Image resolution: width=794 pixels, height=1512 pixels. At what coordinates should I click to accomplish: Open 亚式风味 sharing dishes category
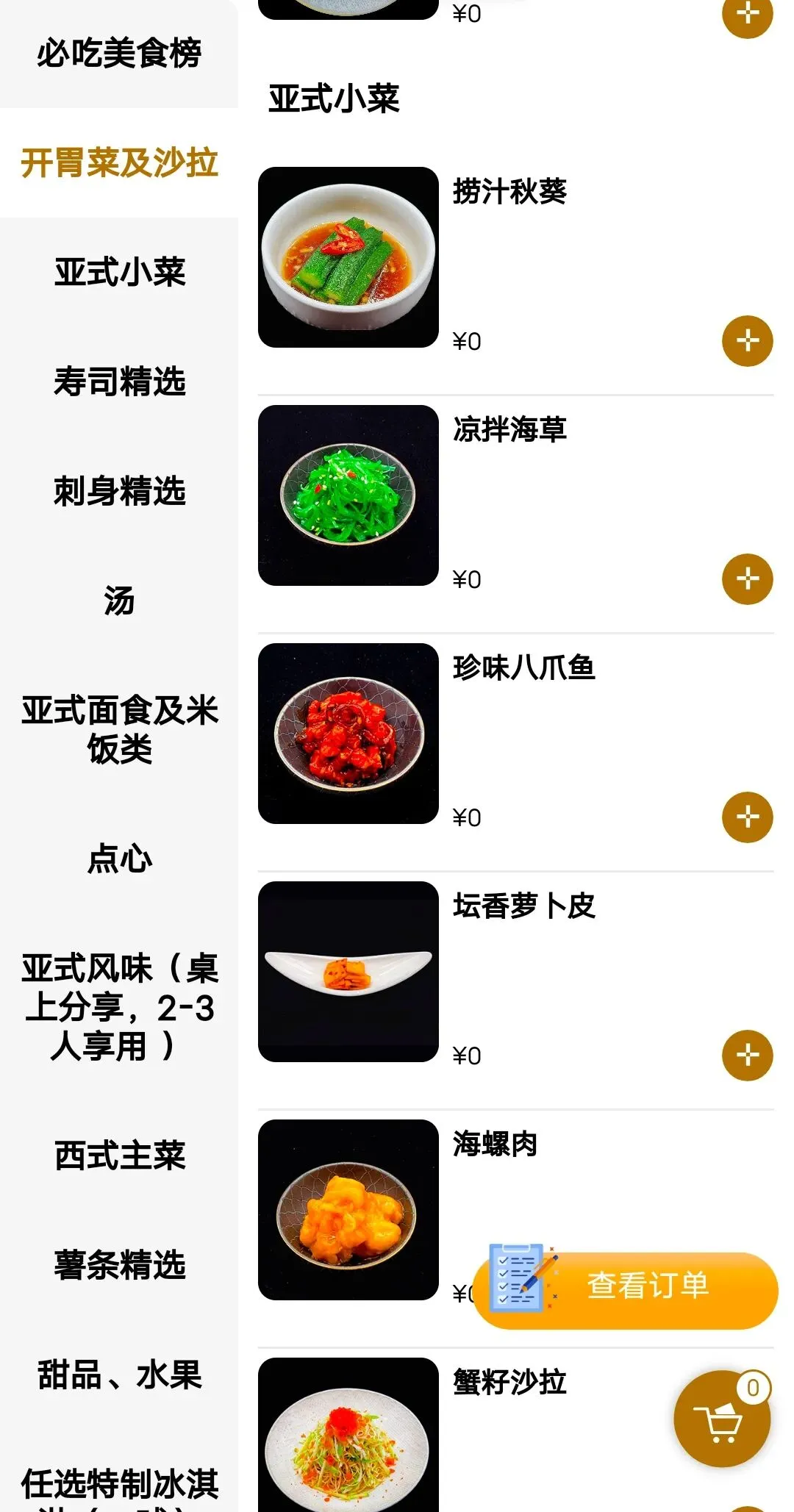pos(119,1007)
